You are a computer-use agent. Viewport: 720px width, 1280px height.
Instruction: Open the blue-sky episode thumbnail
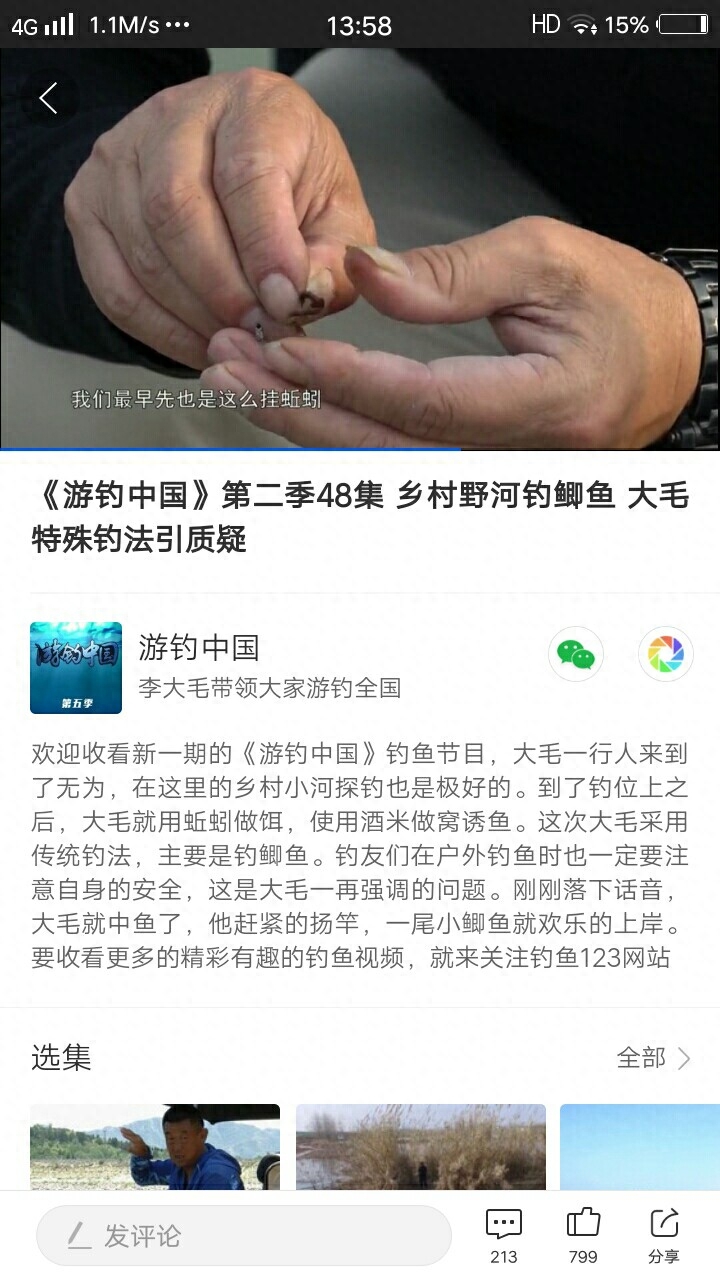coord(640,1146)
